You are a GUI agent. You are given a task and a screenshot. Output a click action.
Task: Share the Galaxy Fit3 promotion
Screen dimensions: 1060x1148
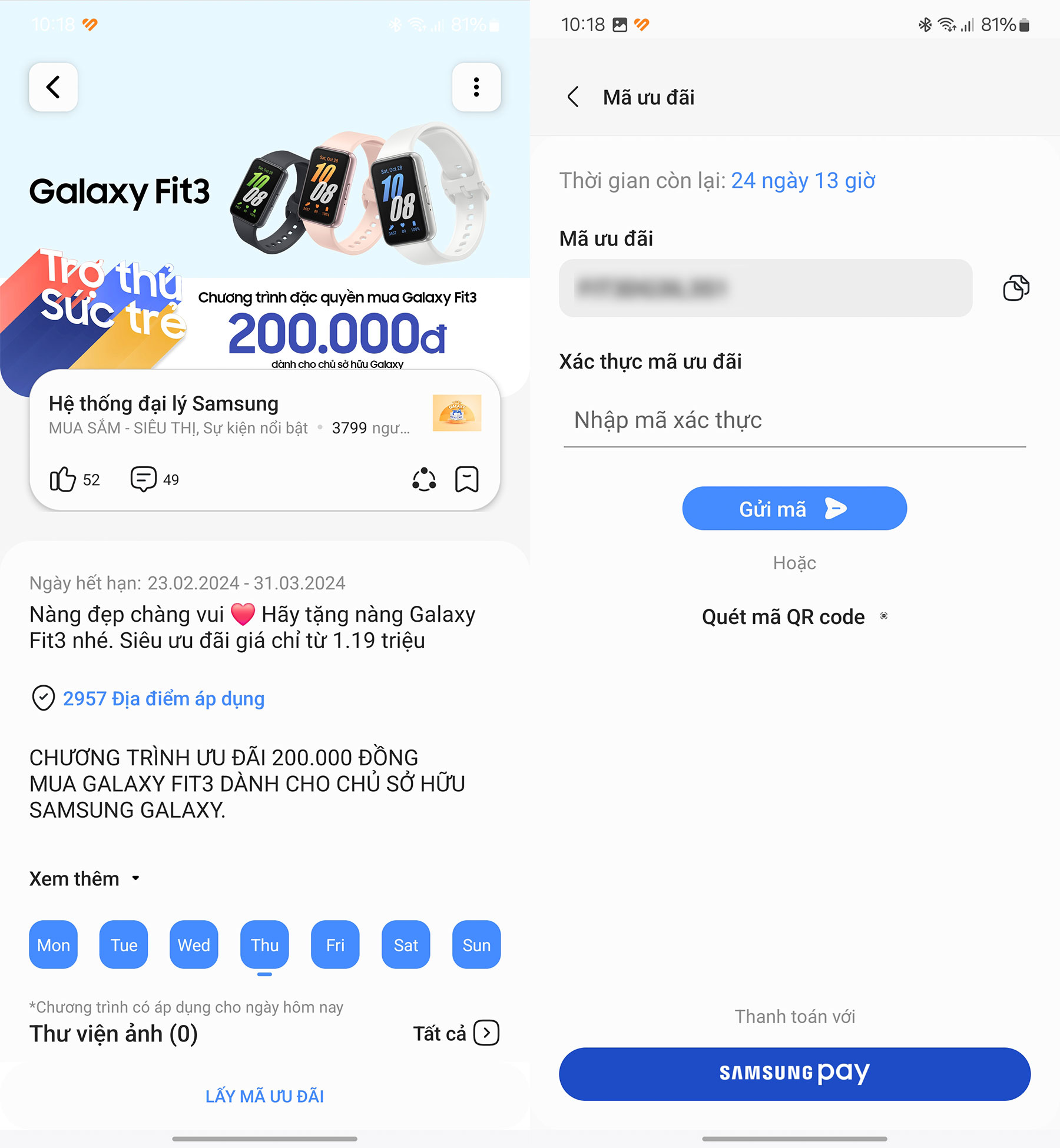tap(424, 479)
